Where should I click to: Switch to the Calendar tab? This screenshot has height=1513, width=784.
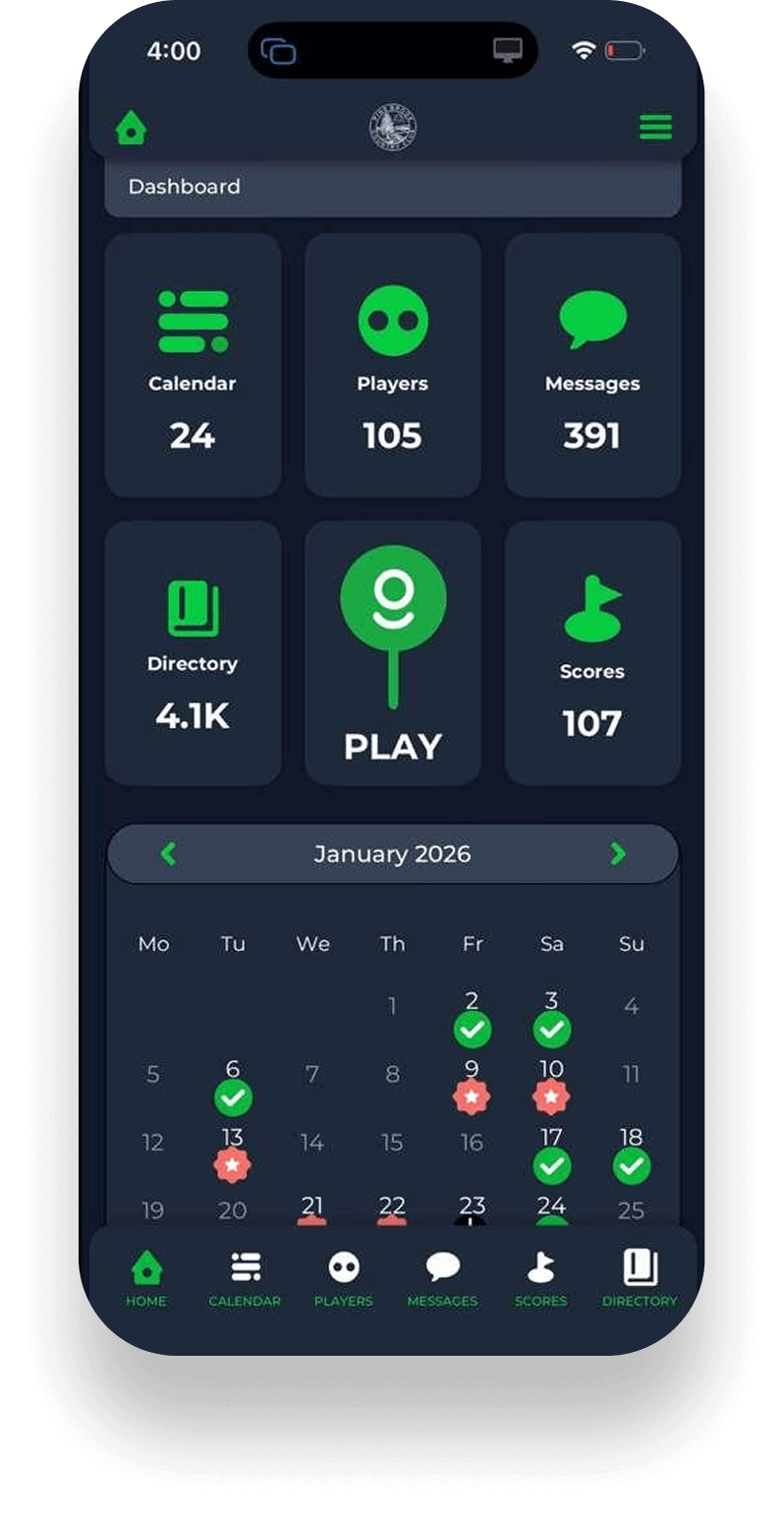(x=245, y=1279)
